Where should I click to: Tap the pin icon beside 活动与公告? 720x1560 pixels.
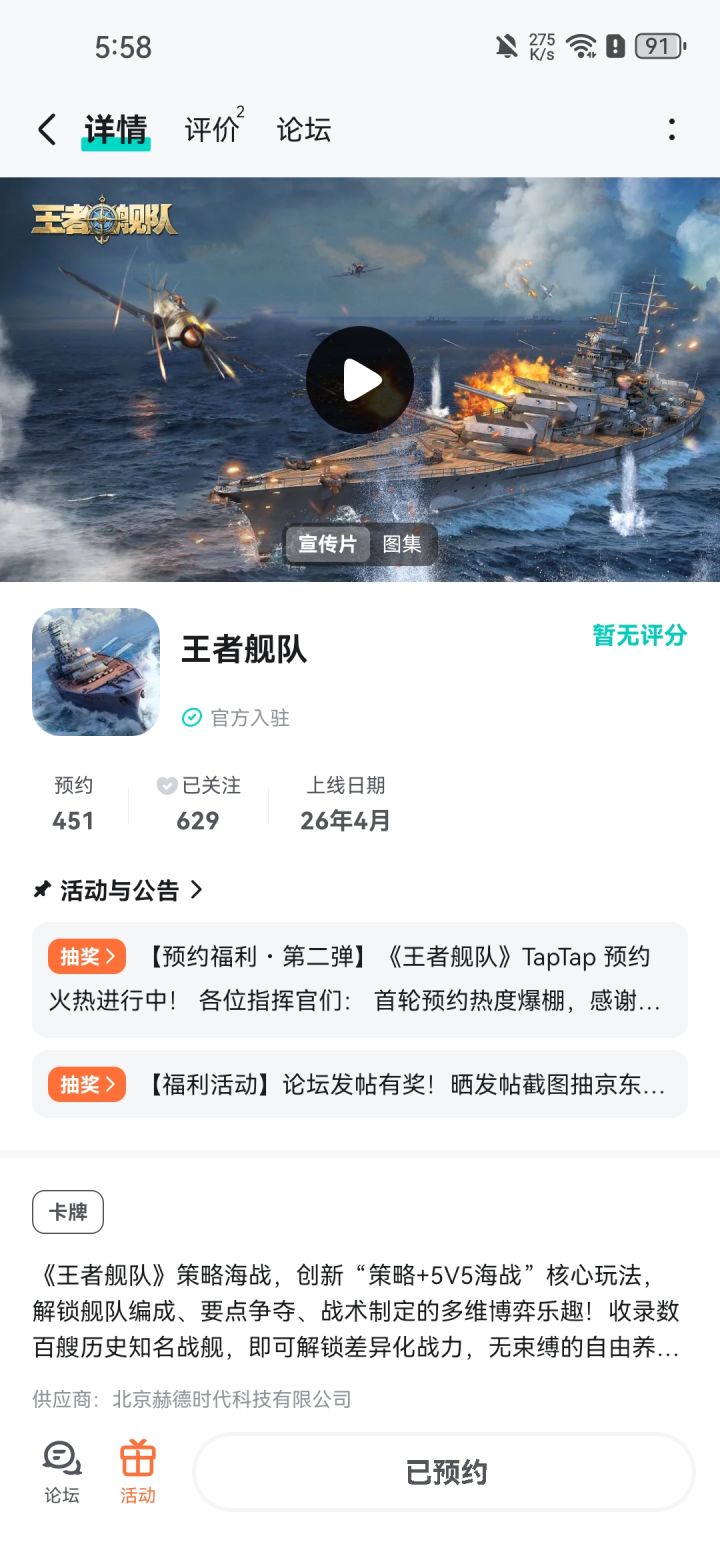pos(41,889)
